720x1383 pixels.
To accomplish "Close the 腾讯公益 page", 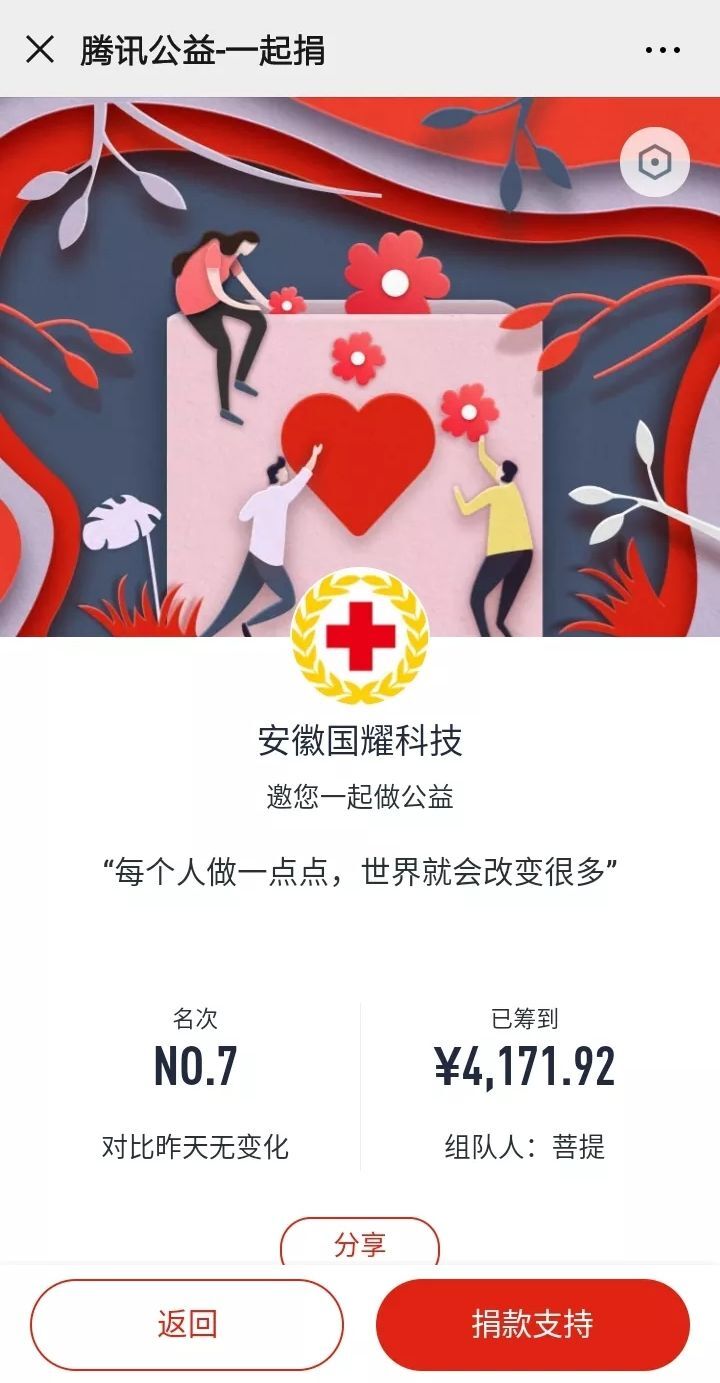I will pyautogui.click(x=40, y=49).
